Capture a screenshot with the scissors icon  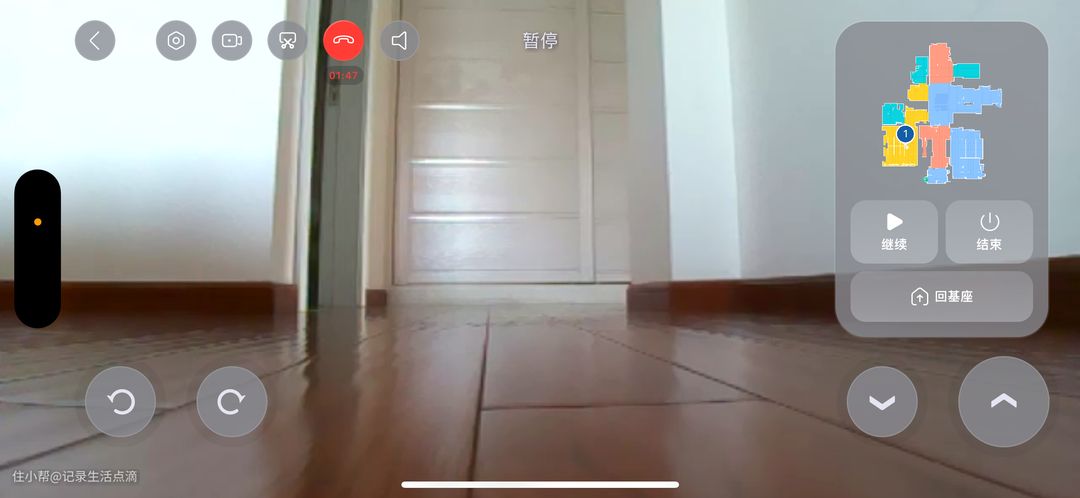point(288,41)
